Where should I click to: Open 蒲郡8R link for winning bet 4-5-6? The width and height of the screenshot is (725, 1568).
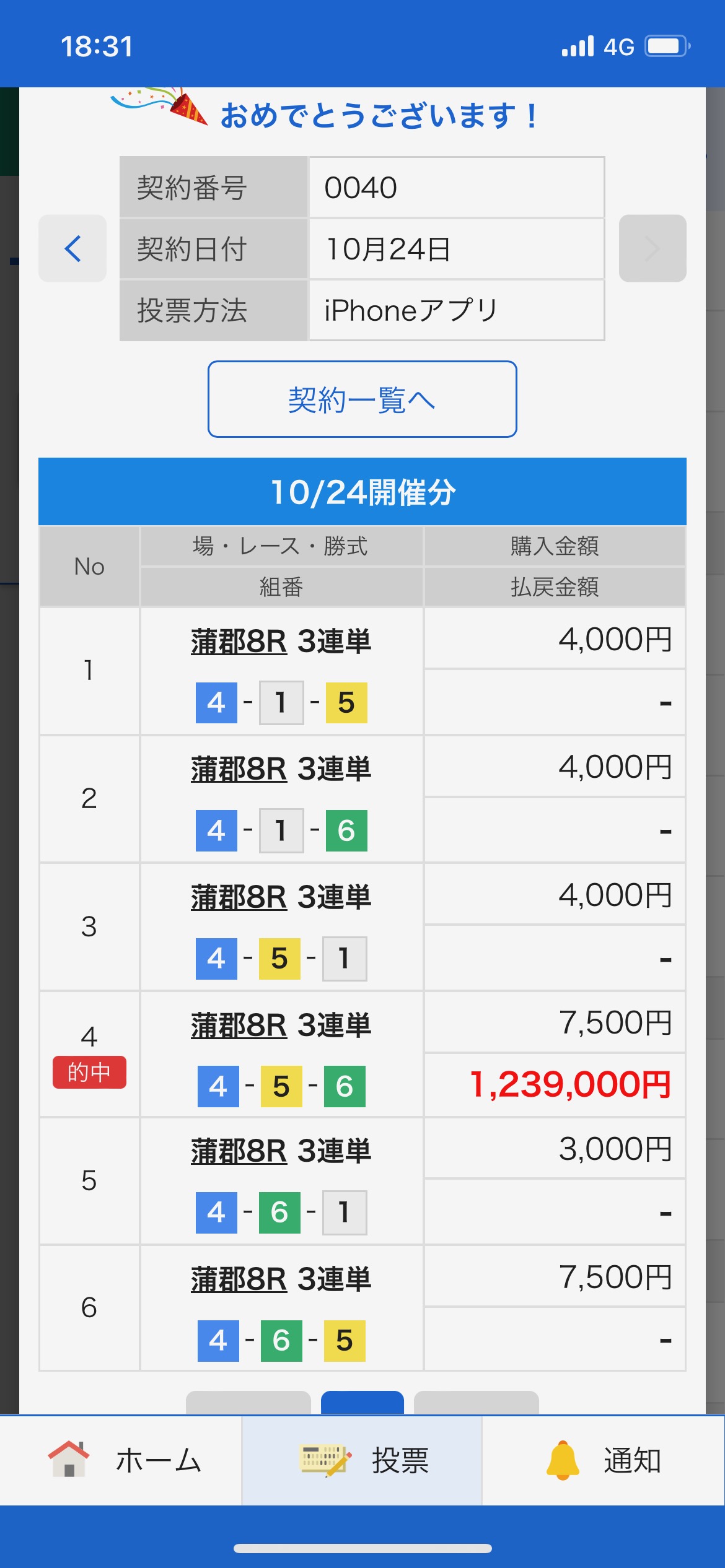[x=239, y=1026]
